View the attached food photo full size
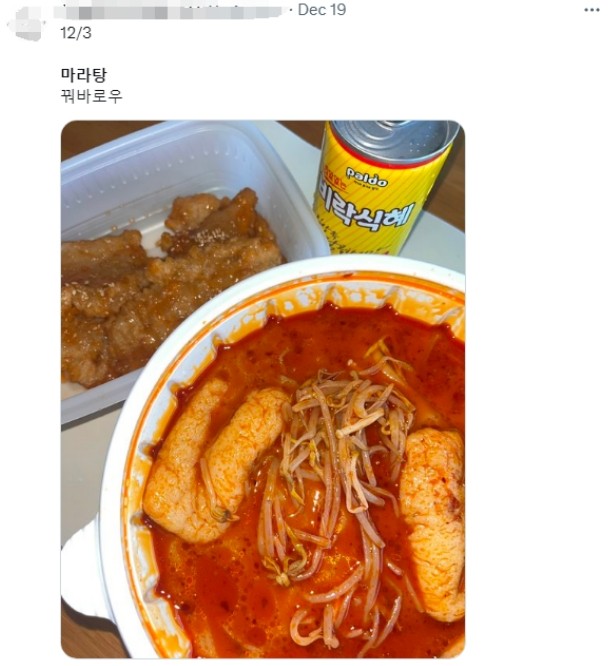Screen dimensions: 609x666 coord(262,388)
